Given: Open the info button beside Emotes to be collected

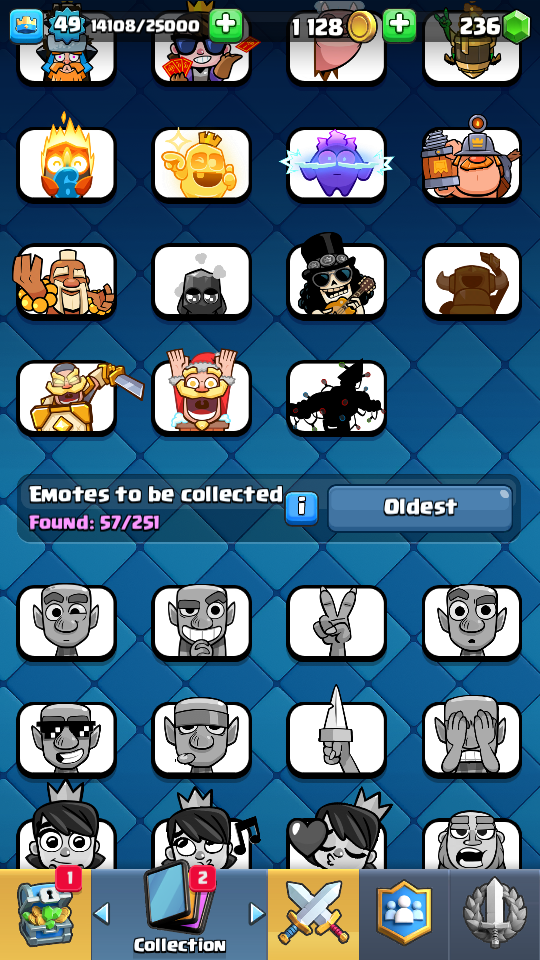Looking at the screenshot, I should [302, 508].
